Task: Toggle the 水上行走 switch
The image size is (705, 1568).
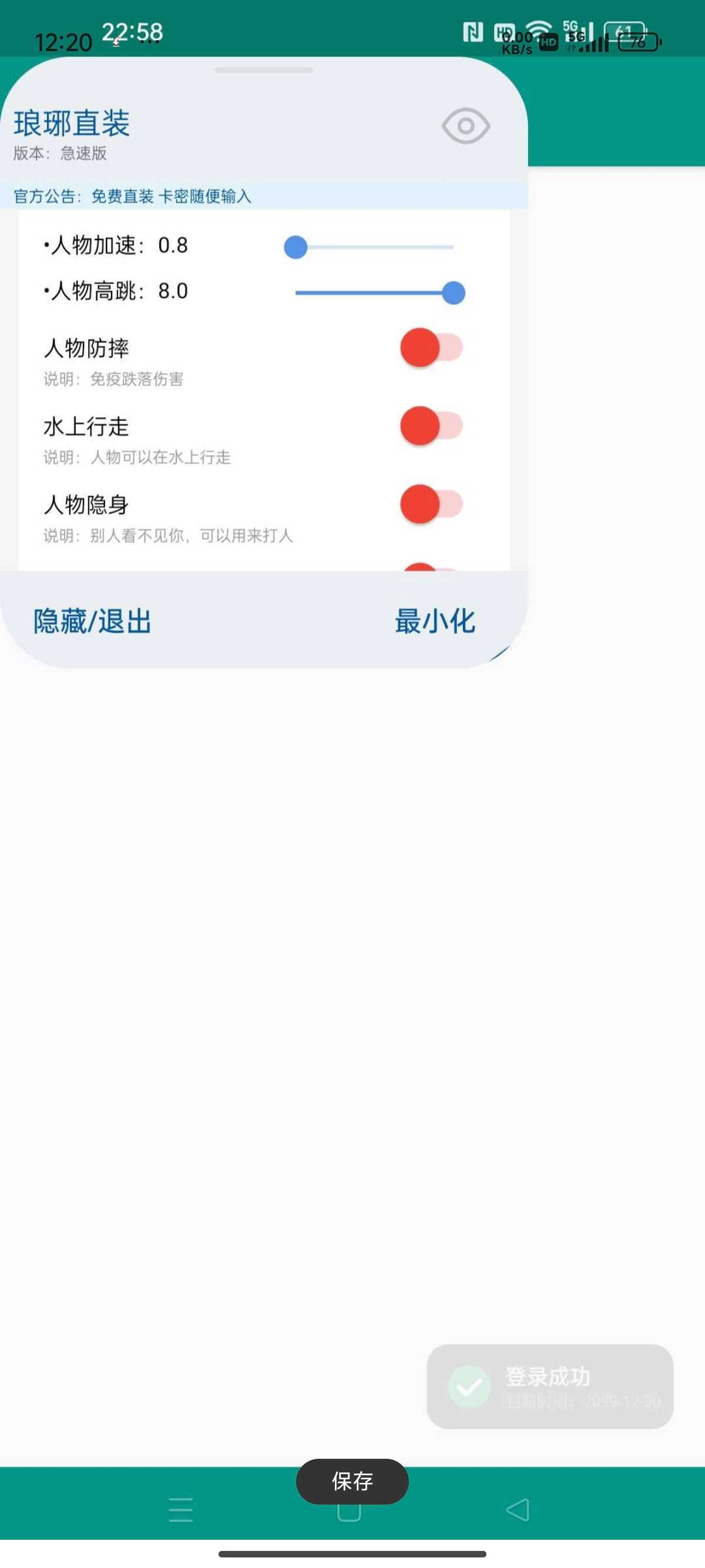Action: (x=431, y=426)
